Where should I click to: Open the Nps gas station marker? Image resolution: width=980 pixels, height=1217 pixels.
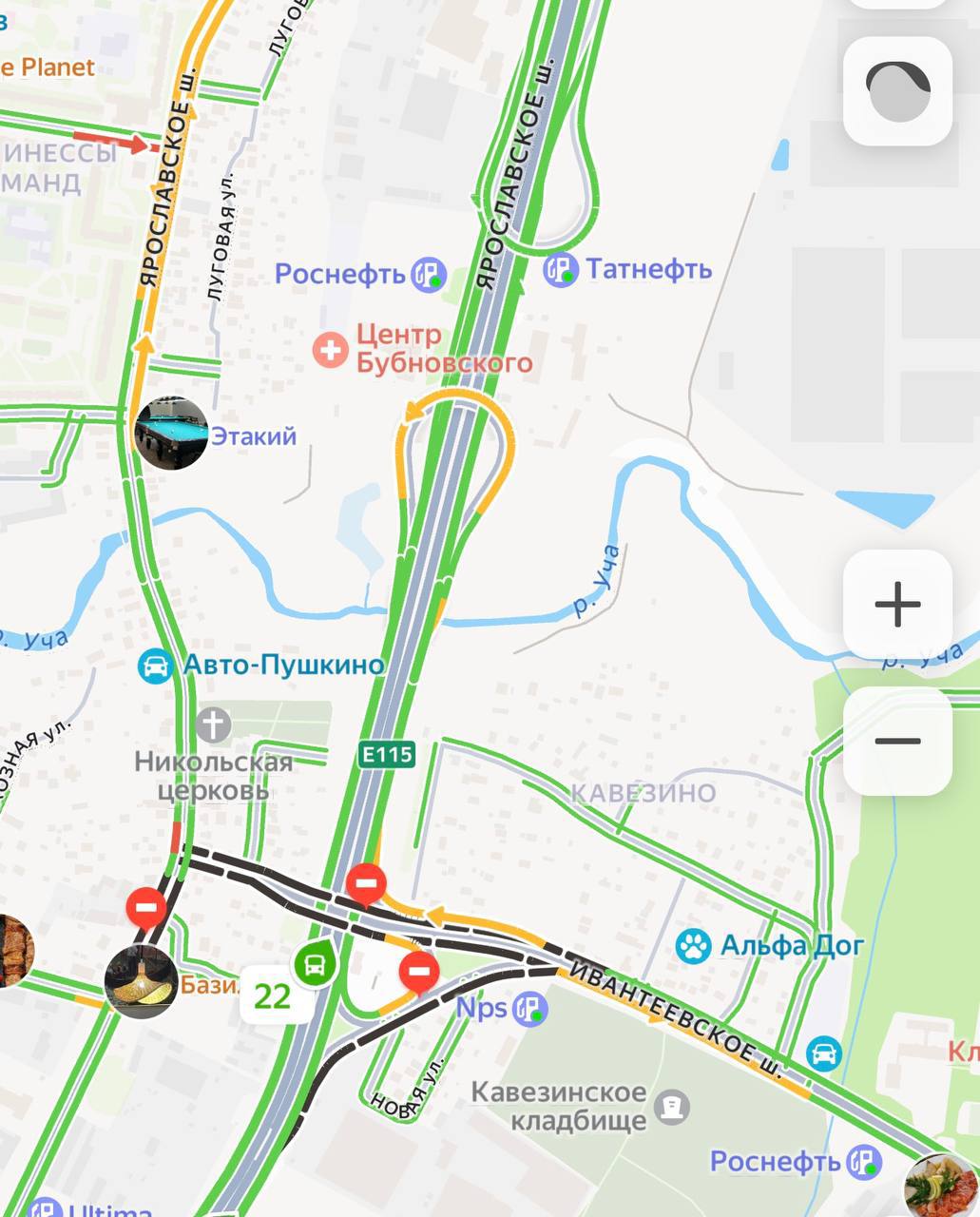(x=530, y=1009)
